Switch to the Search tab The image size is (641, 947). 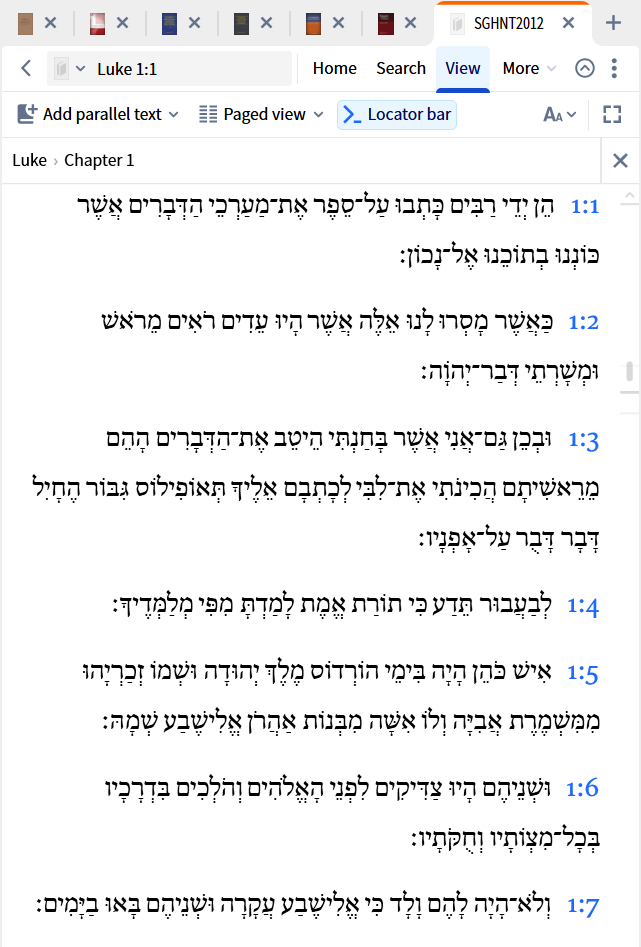401,68
